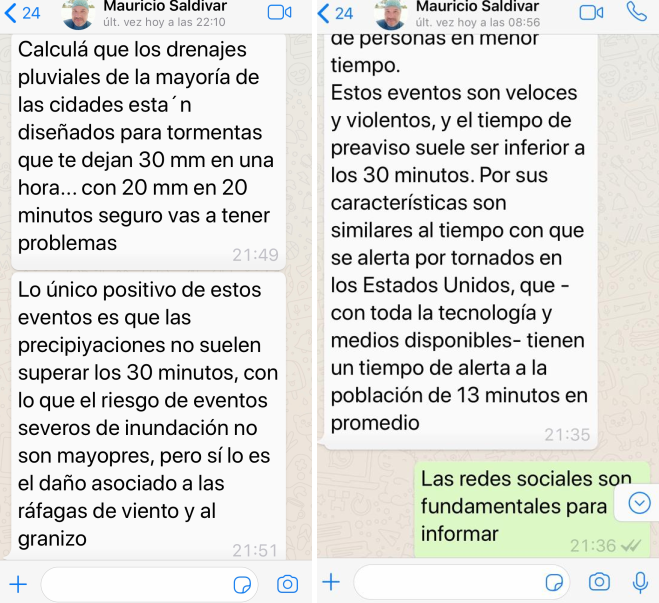Jump to latest messages with the down arrow
The image size is (659, 603).
point(639,503)
